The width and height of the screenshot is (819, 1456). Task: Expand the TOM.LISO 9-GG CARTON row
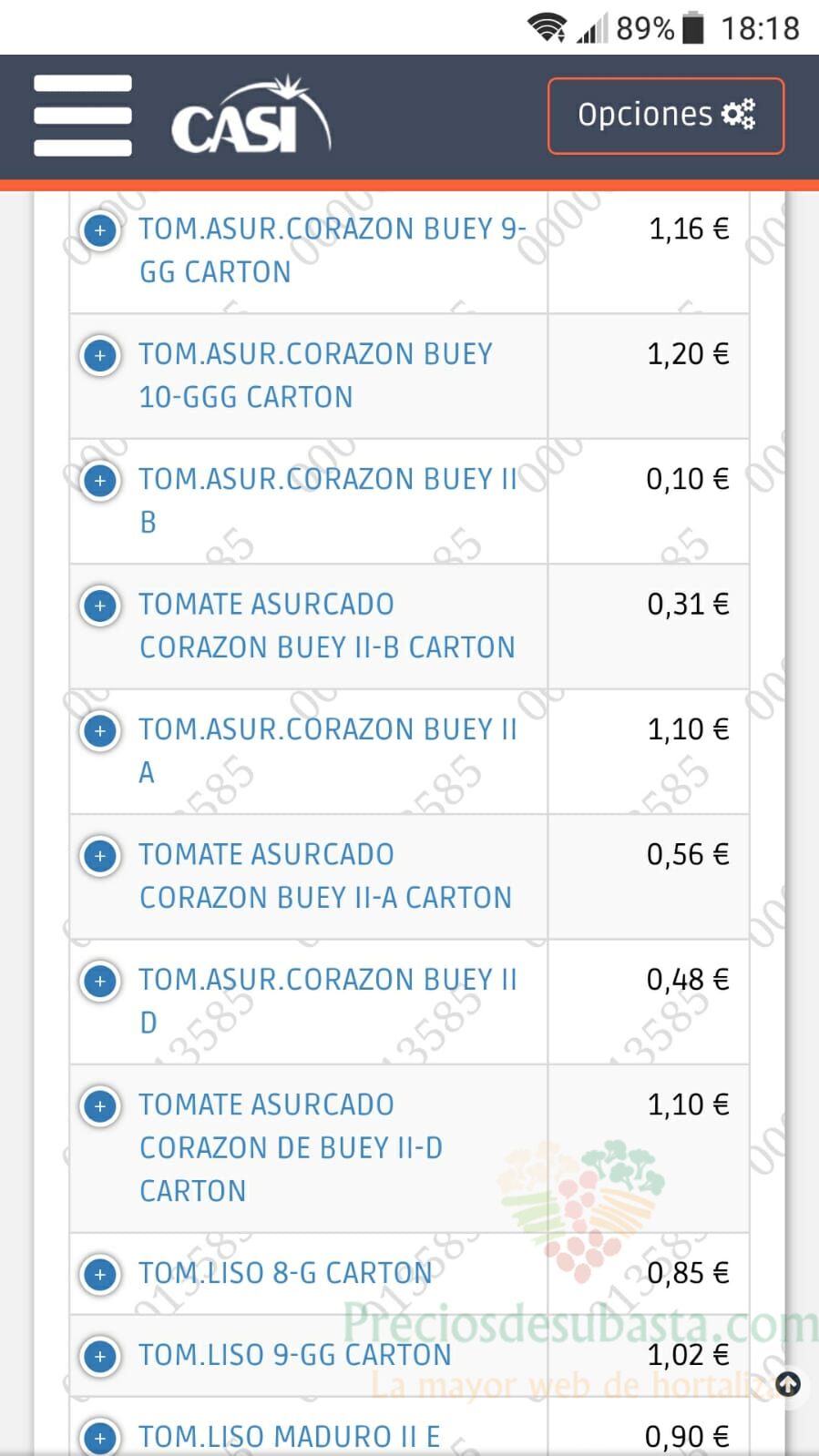pyautogui.click(x=100, y=1356)
